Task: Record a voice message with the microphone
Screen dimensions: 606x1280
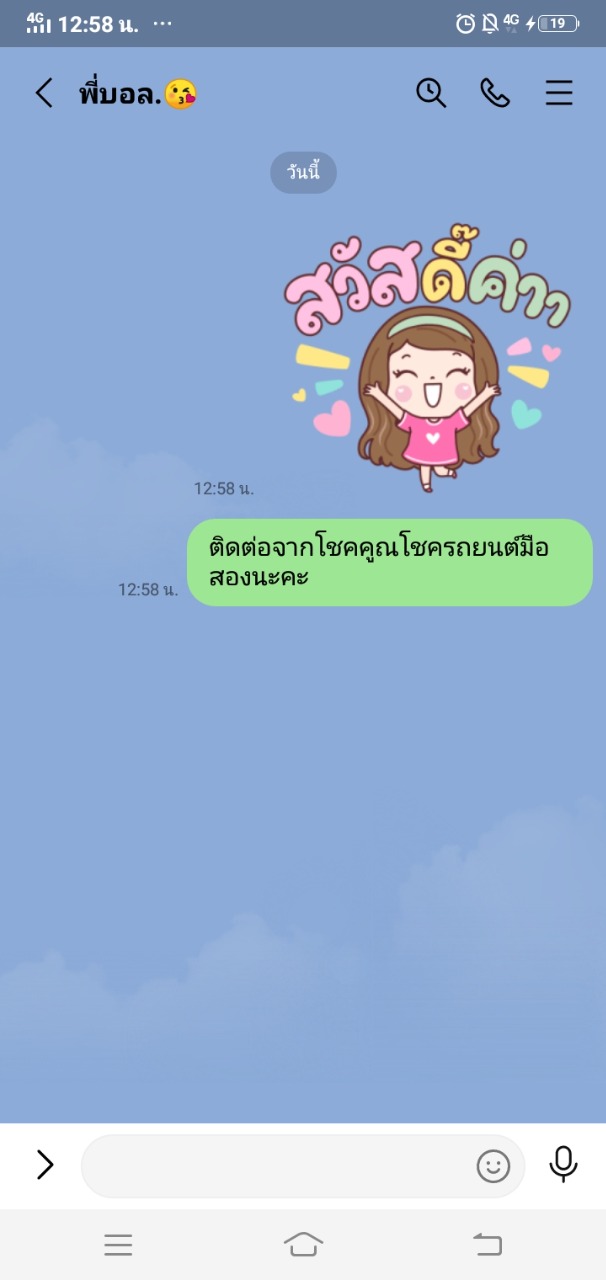Action: pyautogui.click(x=563, y=1164)
